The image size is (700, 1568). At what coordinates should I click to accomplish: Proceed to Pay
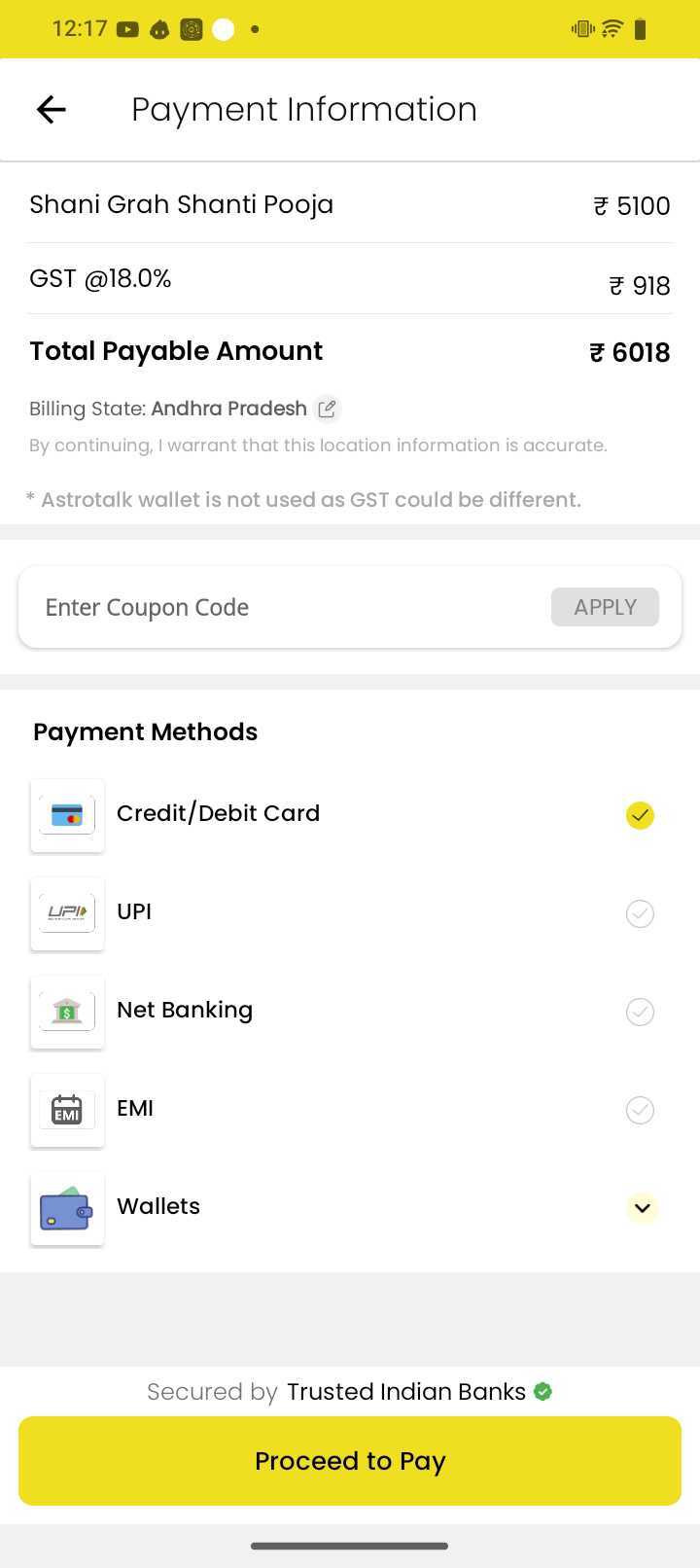point(350,1461)
